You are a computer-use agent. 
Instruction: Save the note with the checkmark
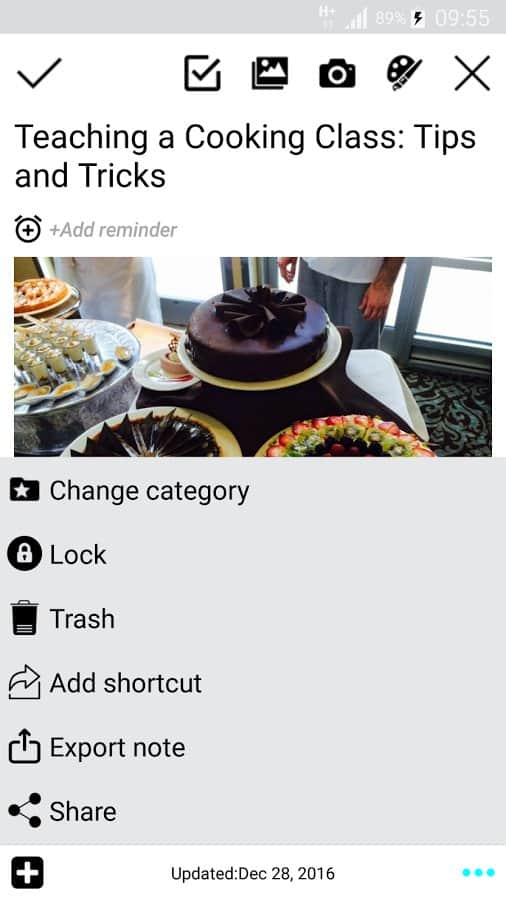39,73
